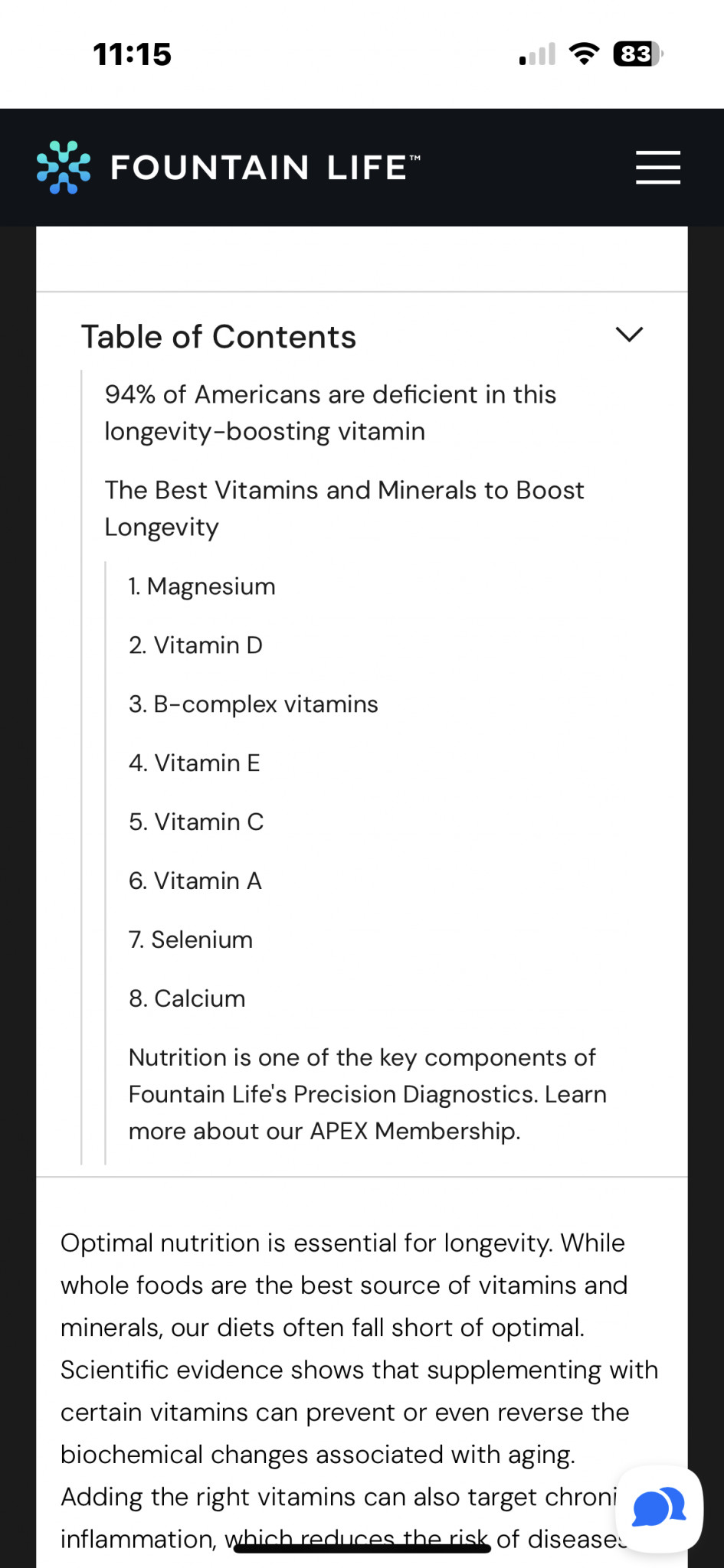Jump to the Magnesium section
This screenshot has width=724, height=1568.
click(x=202, y=586)
